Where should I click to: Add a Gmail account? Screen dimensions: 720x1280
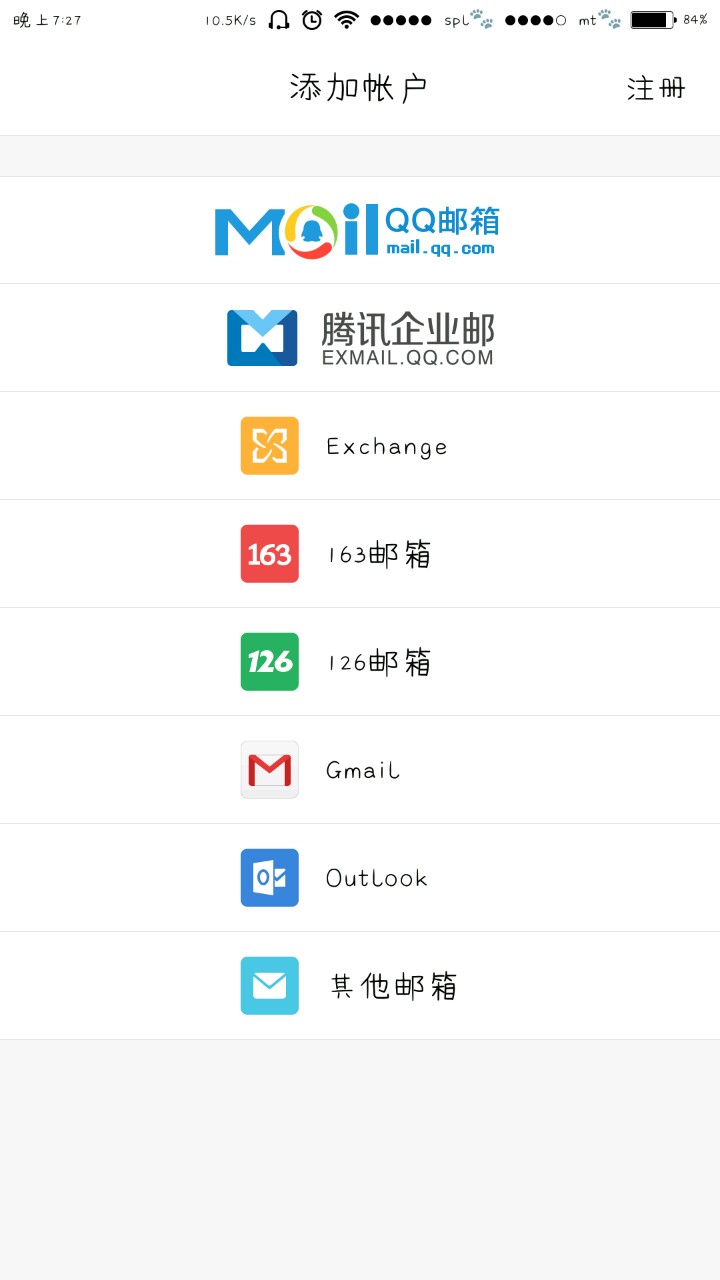pyautogui.click(x=360, y=770)
